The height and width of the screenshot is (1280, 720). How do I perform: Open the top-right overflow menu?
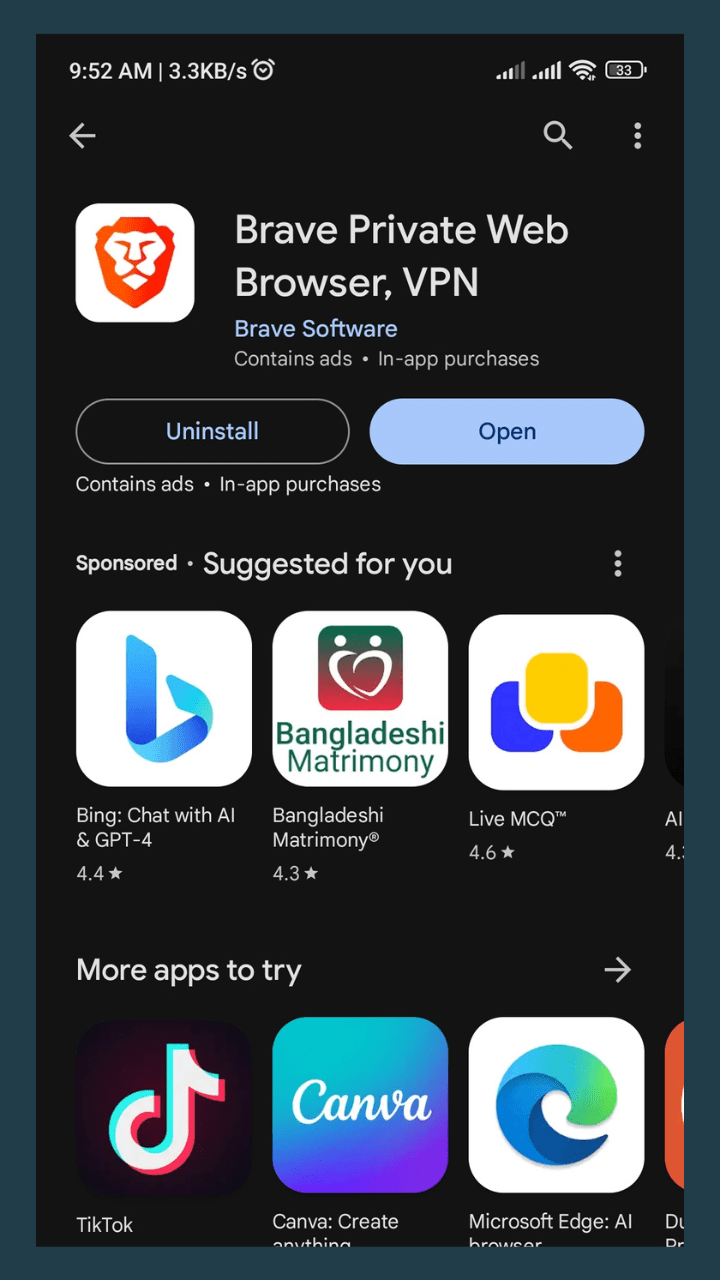(x=637, y=136)
